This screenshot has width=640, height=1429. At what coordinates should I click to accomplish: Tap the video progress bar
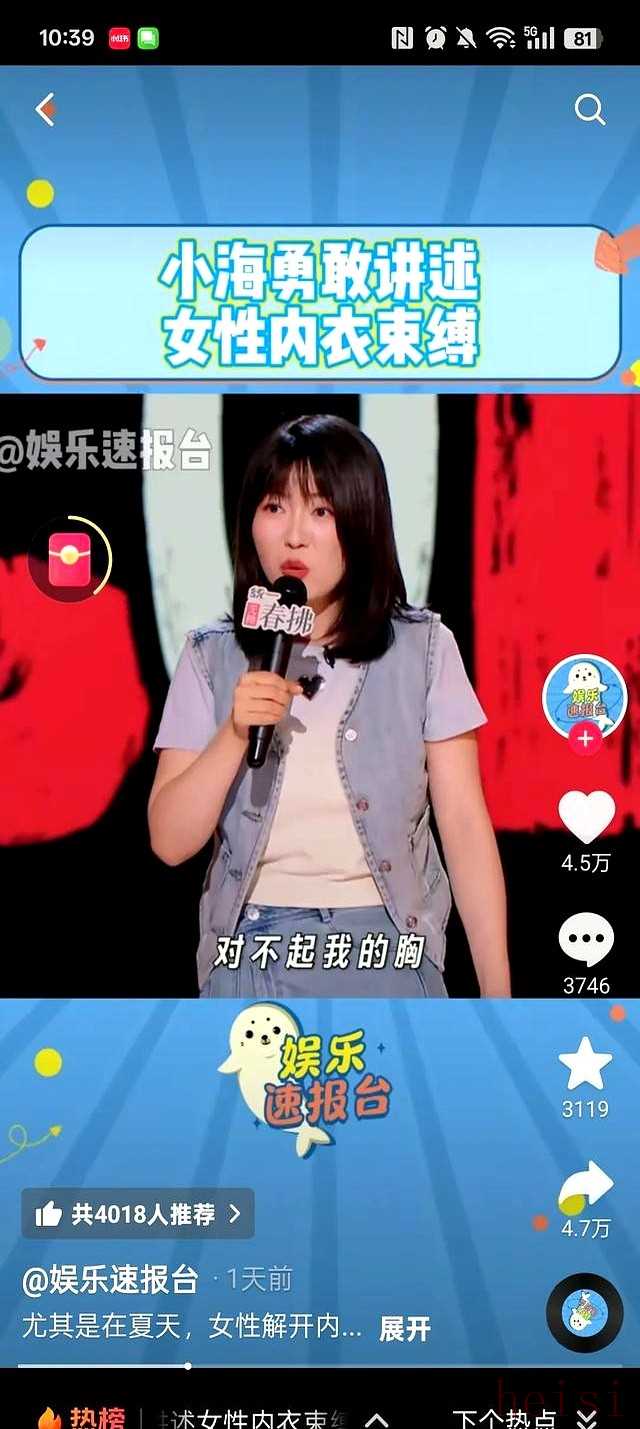click(x=320, y=1365)
